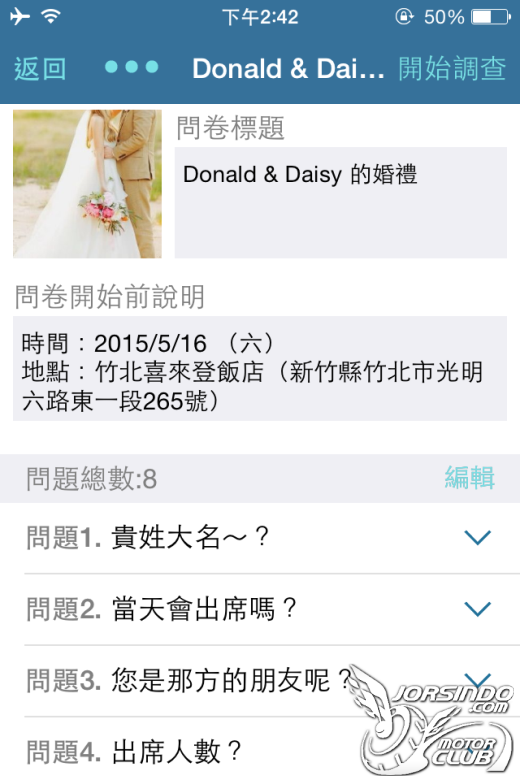Change the wedding cover photo

(x=87, y=184)
